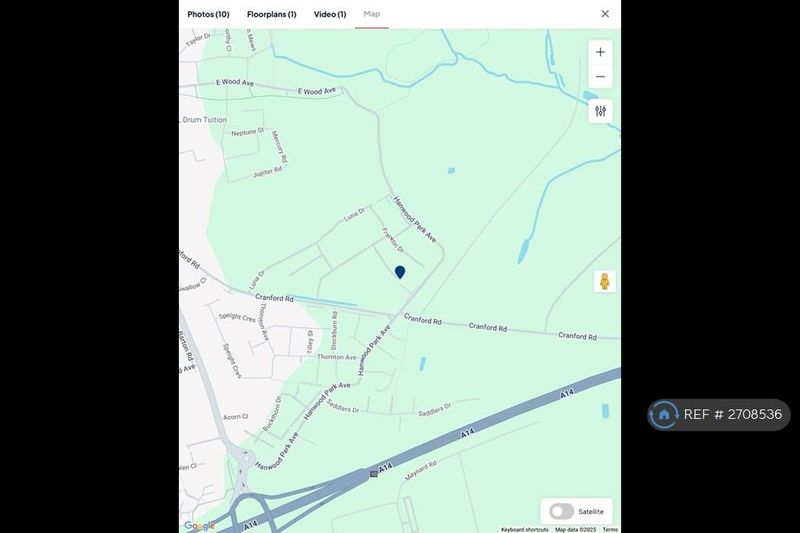Image resolution: width=800 pixels, height=533 pixels.
Task: Open the map Terms link
Action: pos(610,529)
